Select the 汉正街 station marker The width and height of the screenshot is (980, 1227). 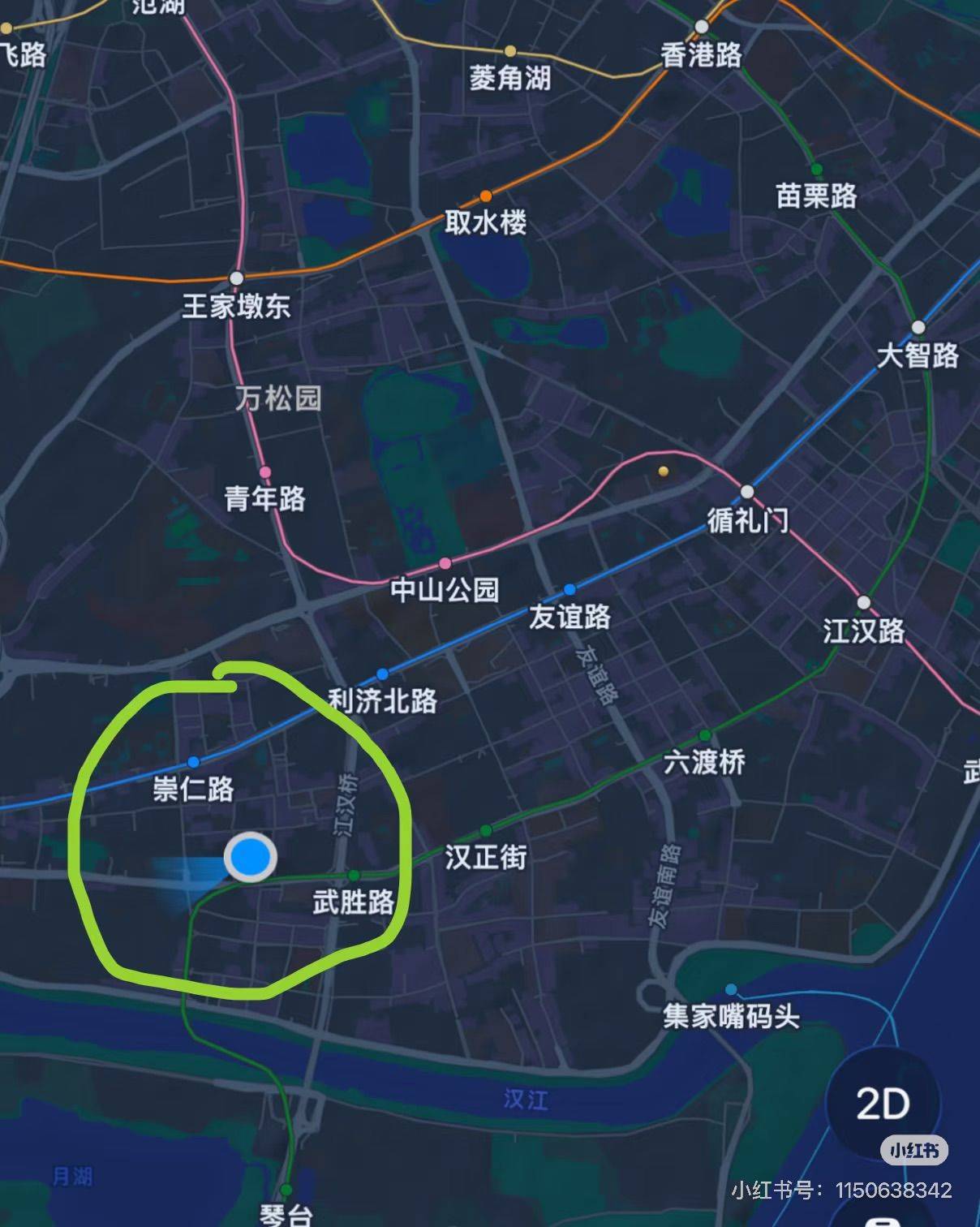484,829
